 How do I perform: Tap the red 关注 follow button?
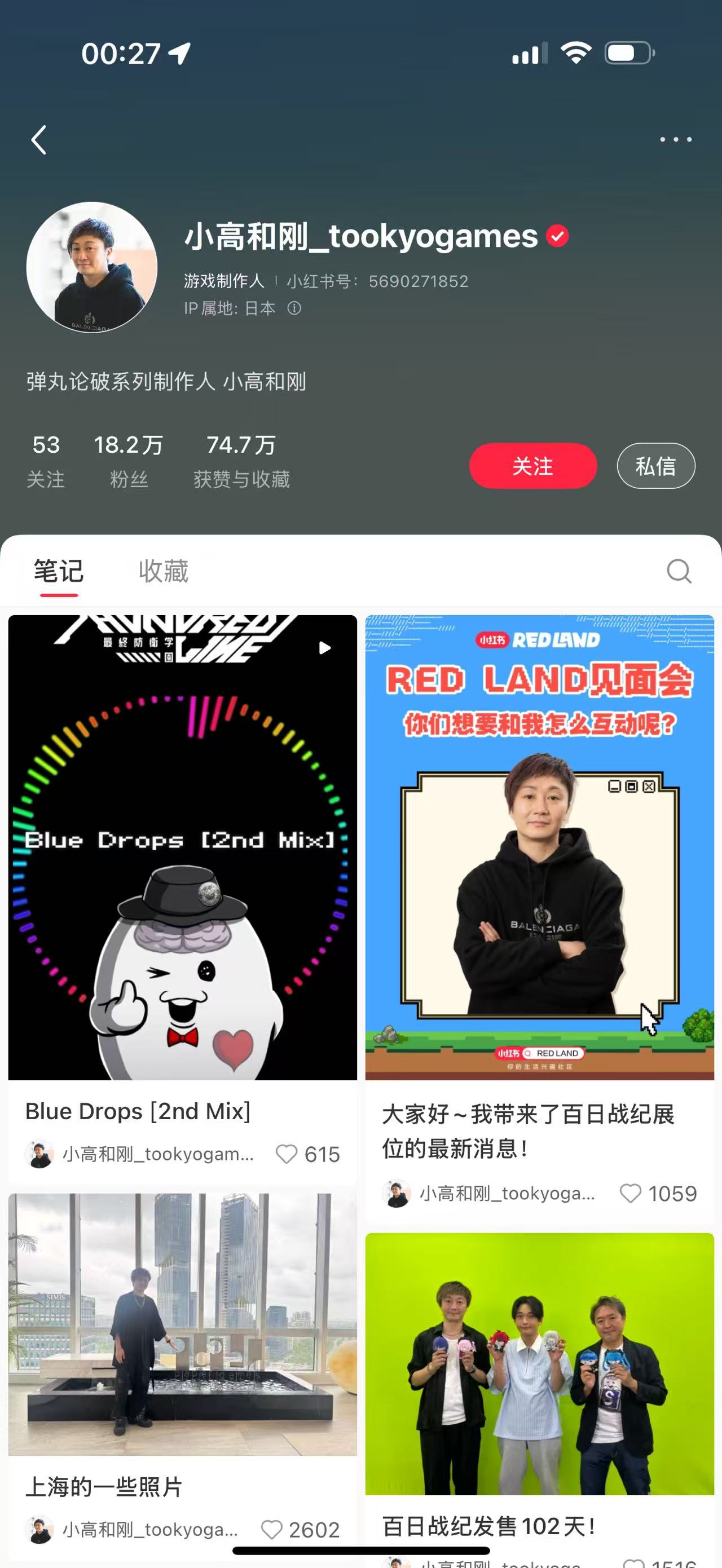click(532, 466)
